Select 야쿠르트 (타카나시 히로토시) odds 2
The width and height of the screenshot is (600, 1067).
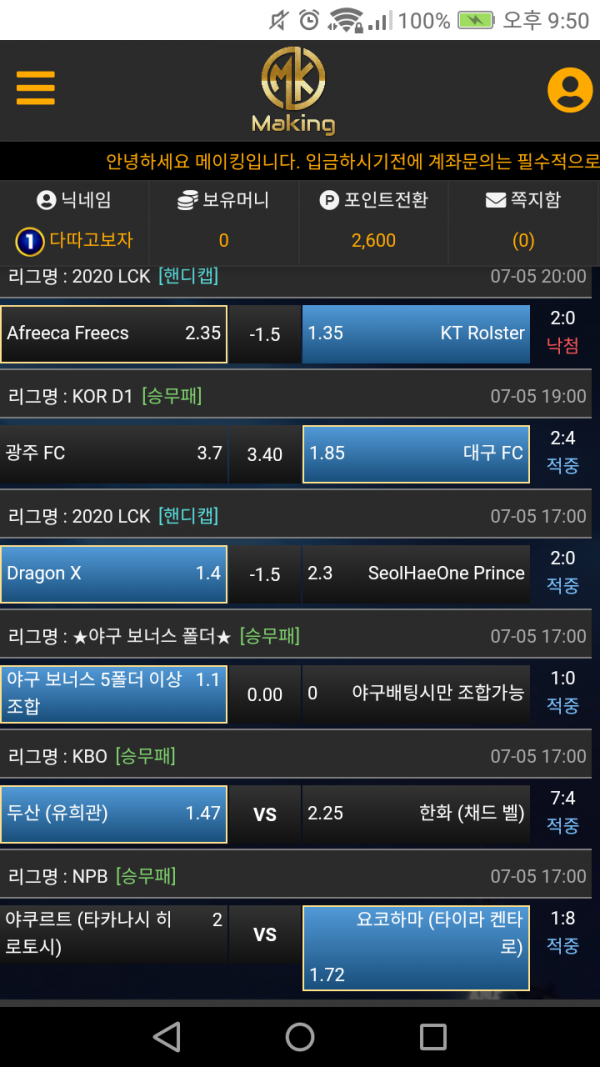tap(114, 933)
